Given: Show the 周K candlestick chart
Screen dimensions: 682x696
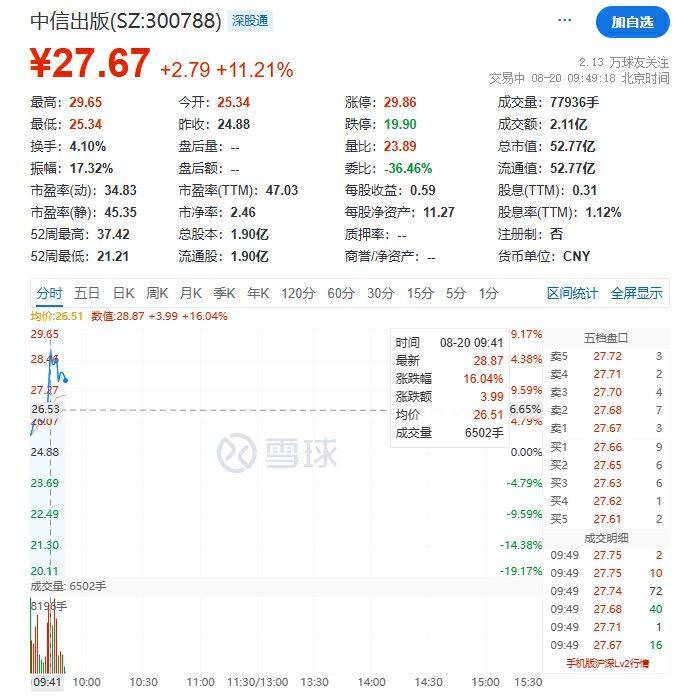Looking at the screenshot, I should tap(157, 293).
